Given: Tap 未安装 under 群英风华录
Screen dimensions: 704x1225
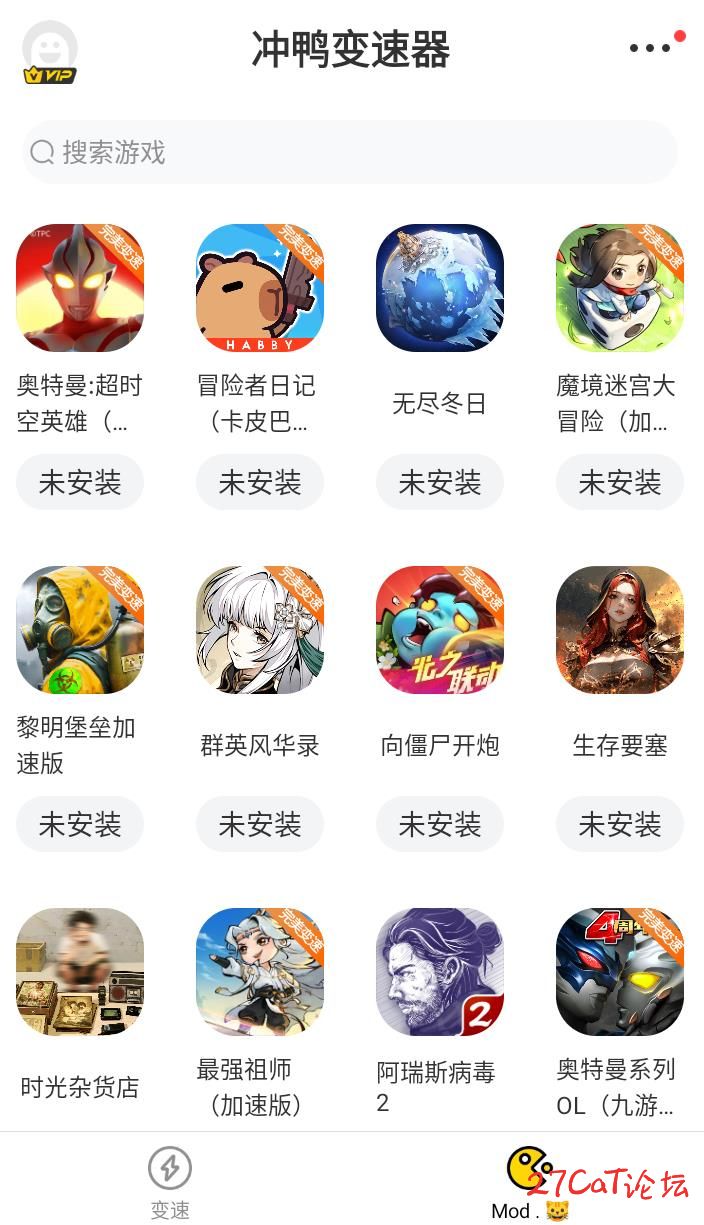Looking at the screenshot, I should click(260, 825).
